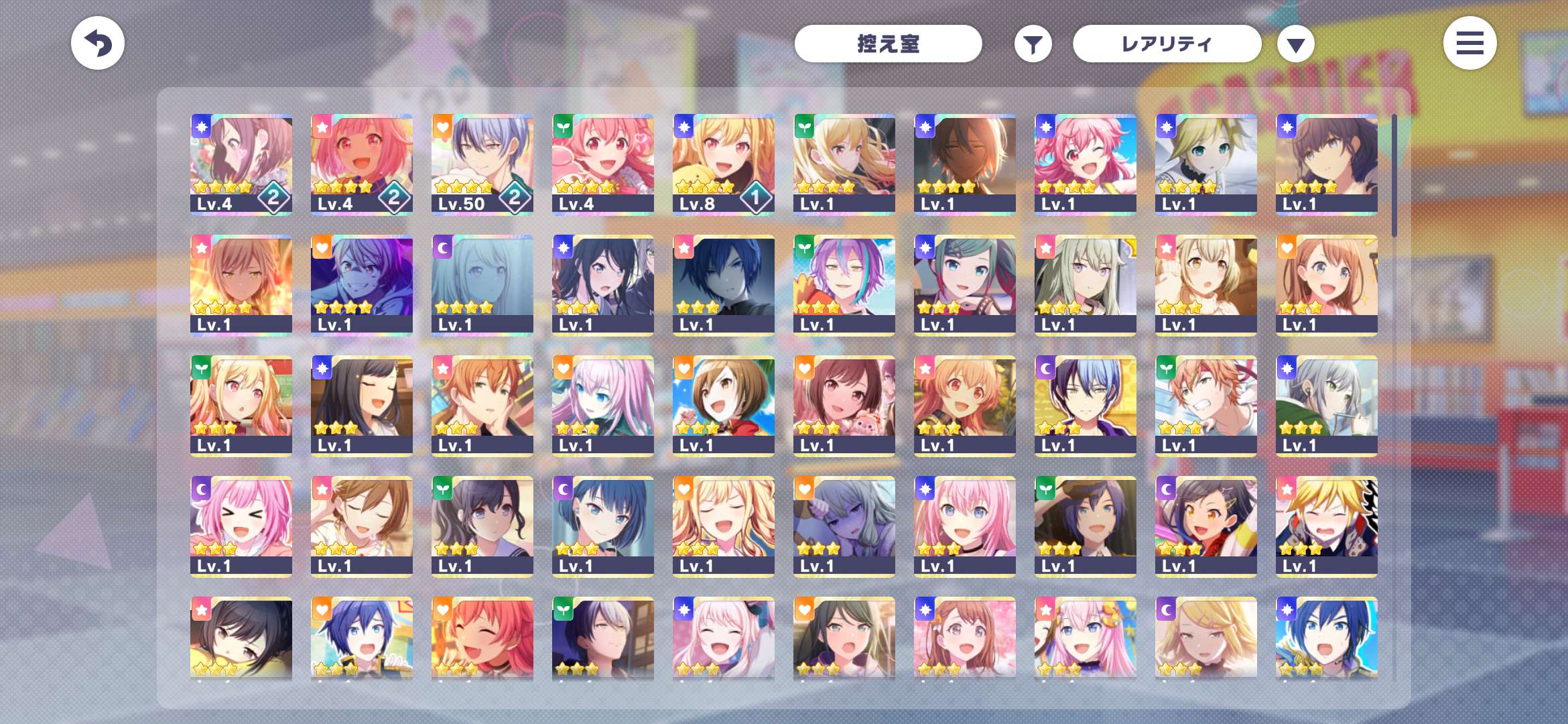Select the purple-haired girl in black hat card

(1086, 526)
